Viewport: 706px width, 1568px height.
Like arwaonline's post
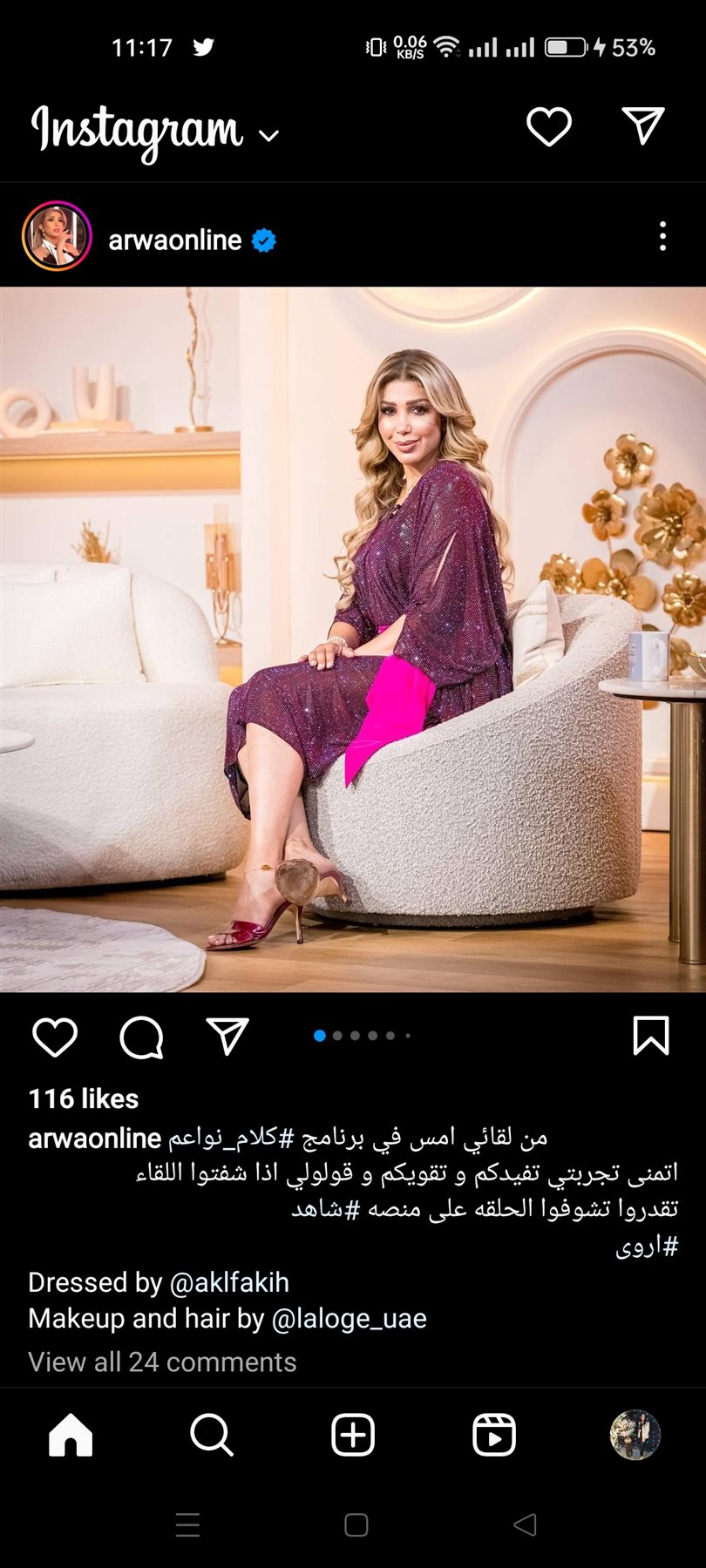(55, 1037)
